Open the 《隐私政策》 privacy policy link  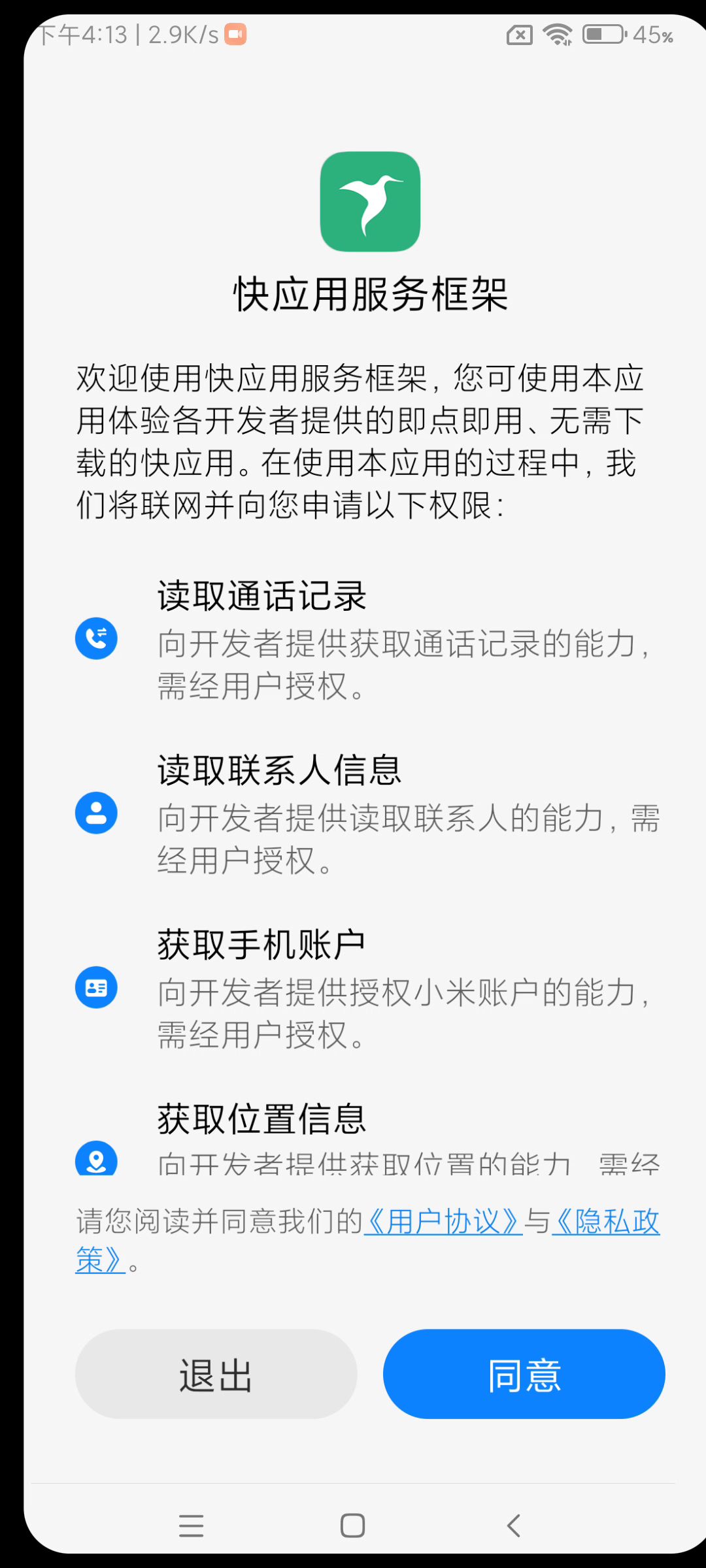605,1221
